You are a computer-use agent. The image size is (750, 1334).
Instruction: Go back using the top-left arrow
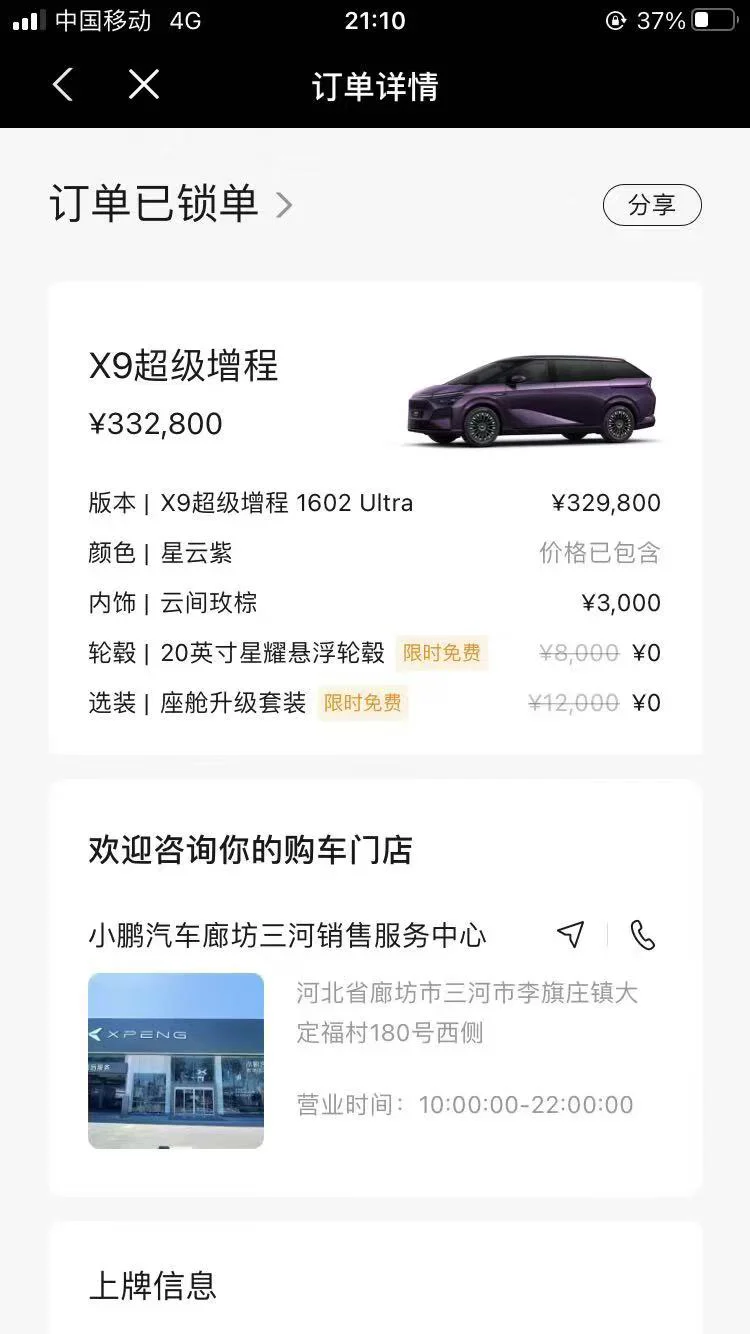tap(62, 85)
